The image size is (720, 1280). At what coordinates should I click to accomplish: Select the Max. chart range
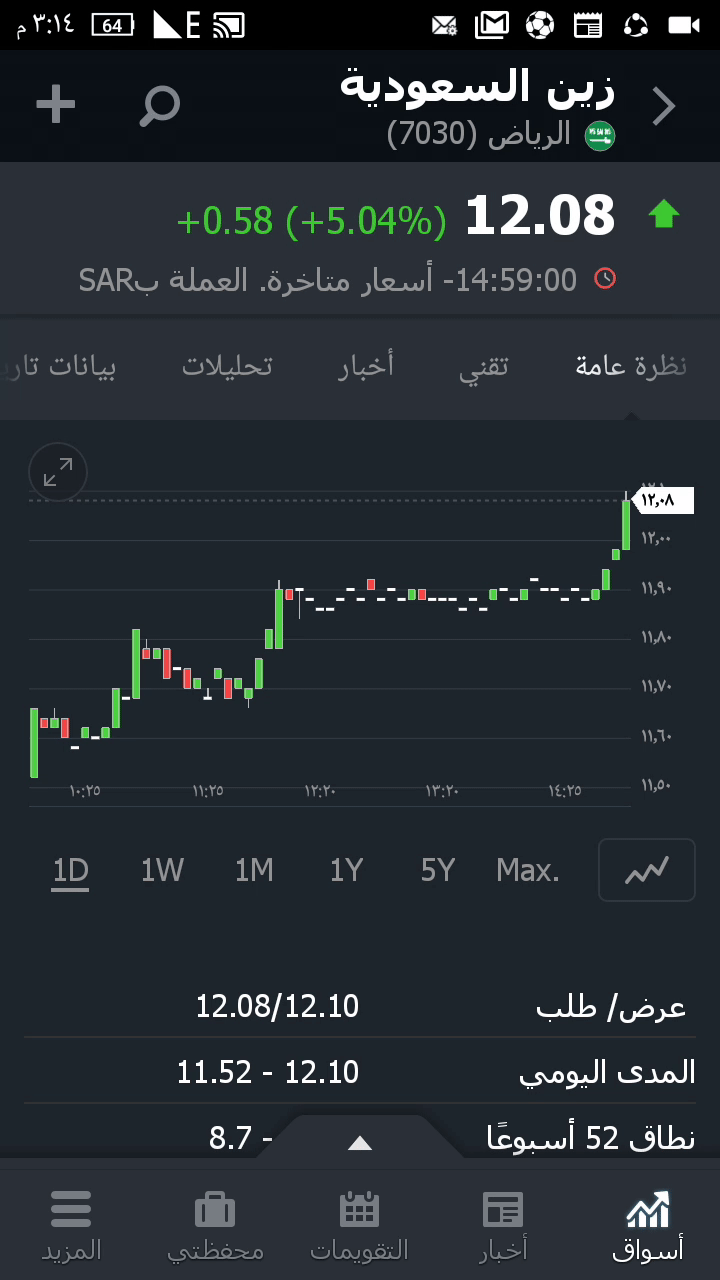(x=528, y=871)
